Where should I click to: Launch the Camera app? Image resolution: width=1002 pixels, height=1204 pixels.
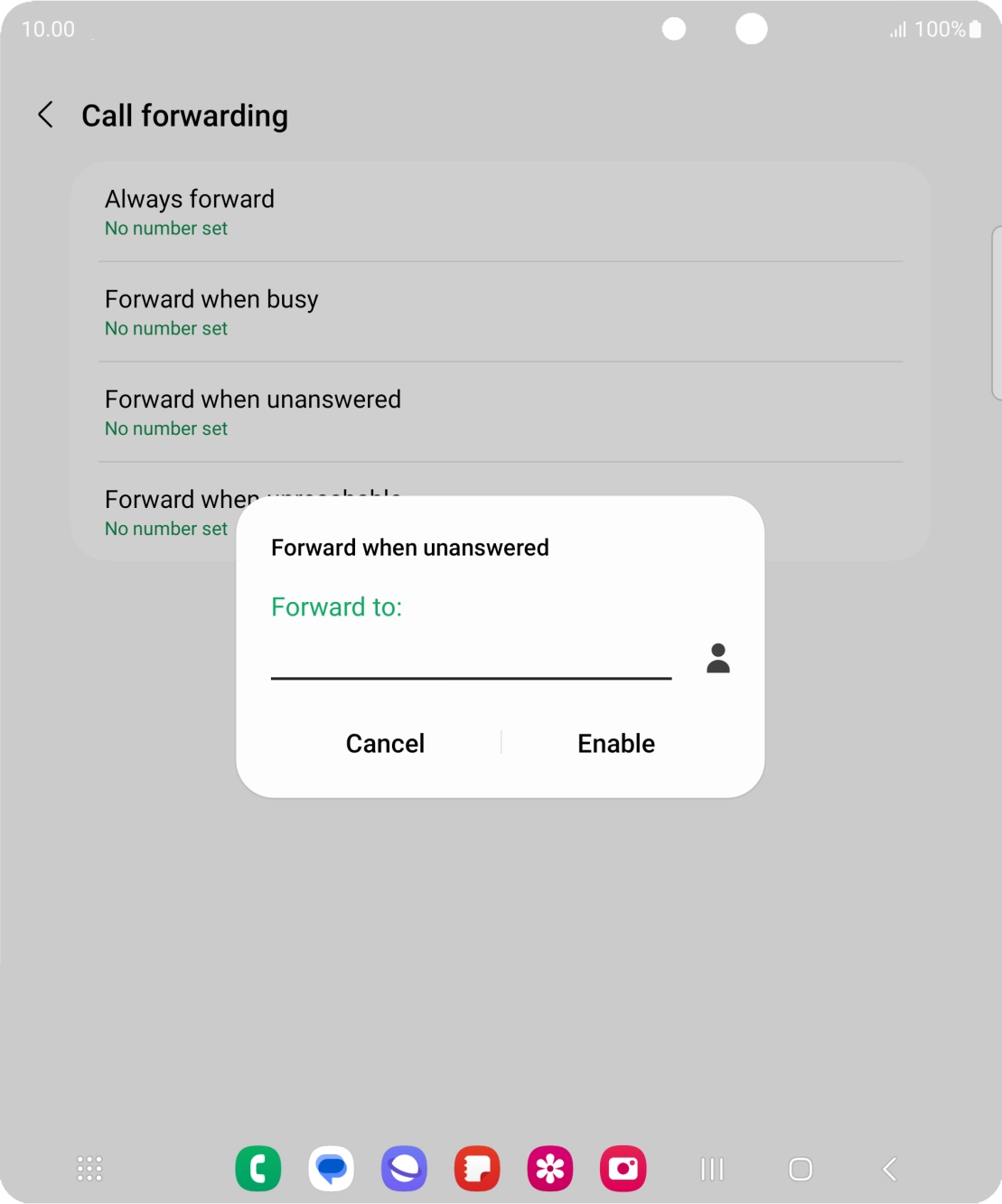(x=623, y=1168)
